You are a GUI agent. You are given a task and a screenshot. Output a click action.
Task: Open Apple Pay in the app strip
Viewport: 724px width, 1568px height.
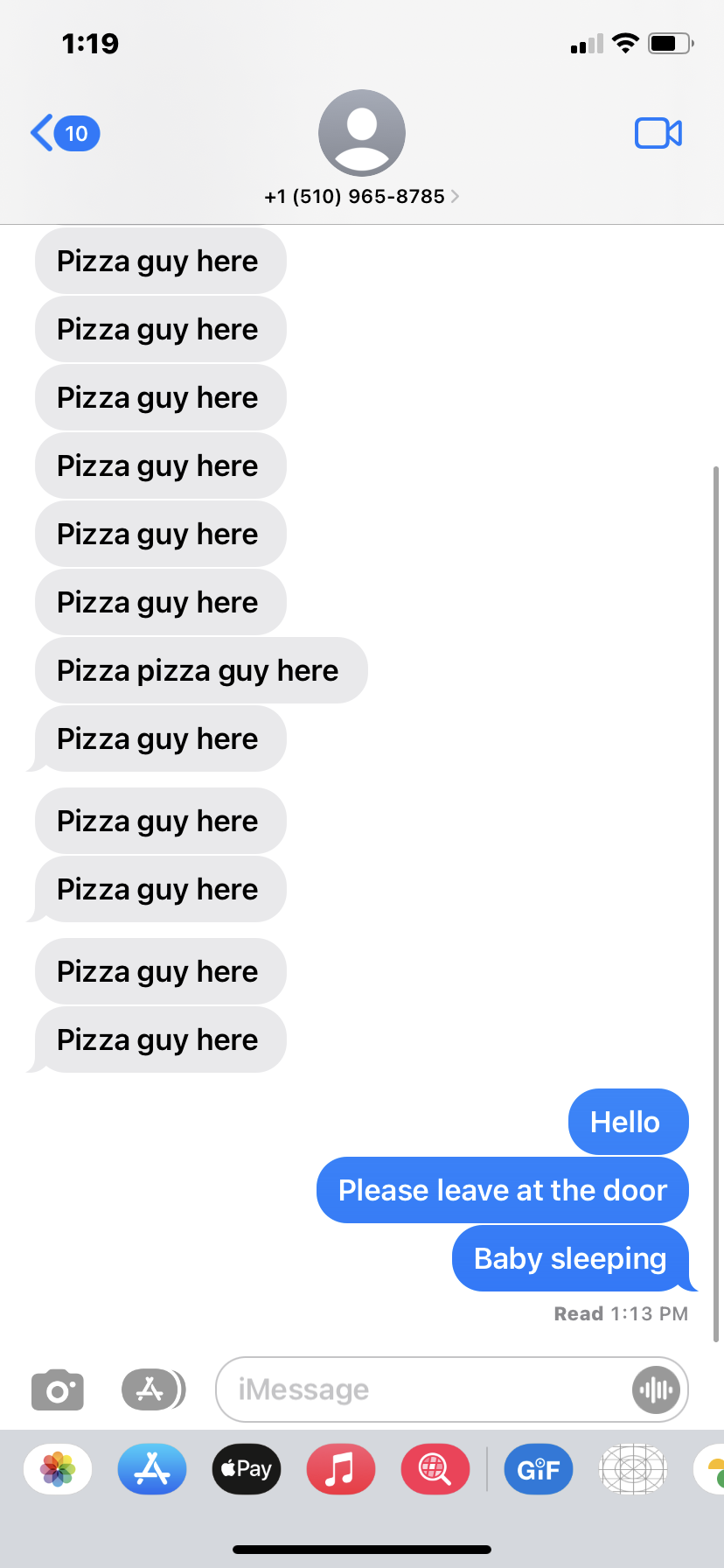click(x=247, y=1469)
